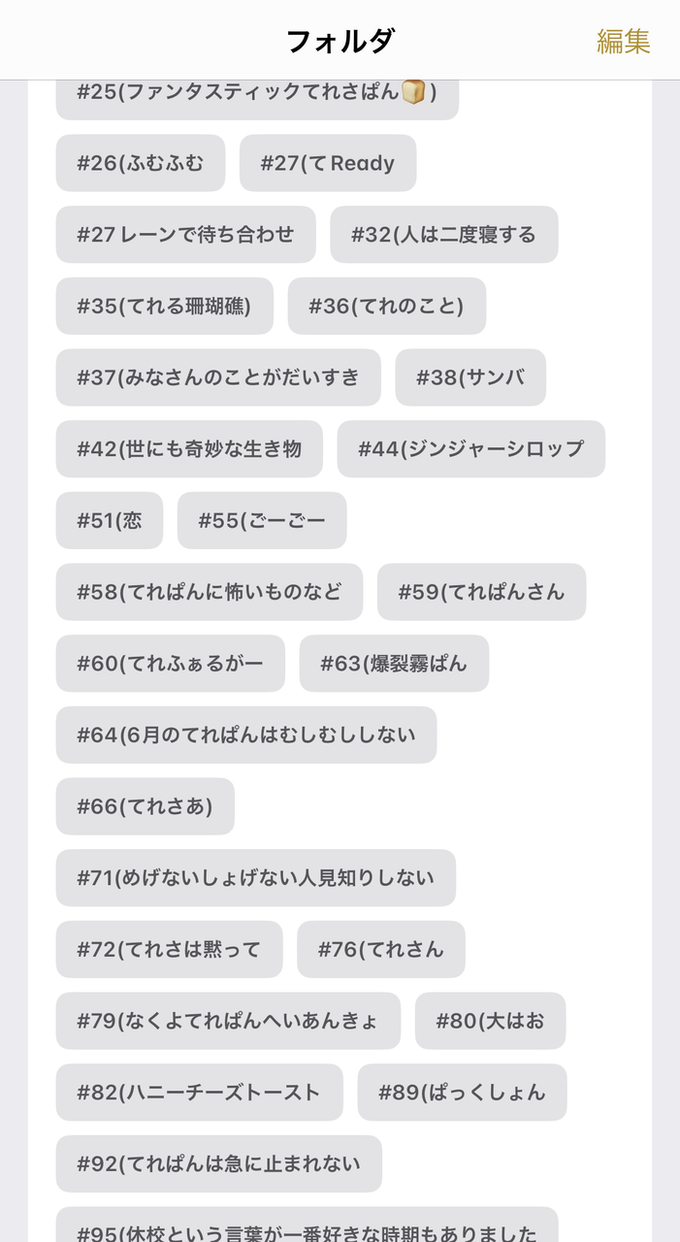Tap the #55(ごーごー chip
The image size is (680, 1242).
click(x=262, y=520)
